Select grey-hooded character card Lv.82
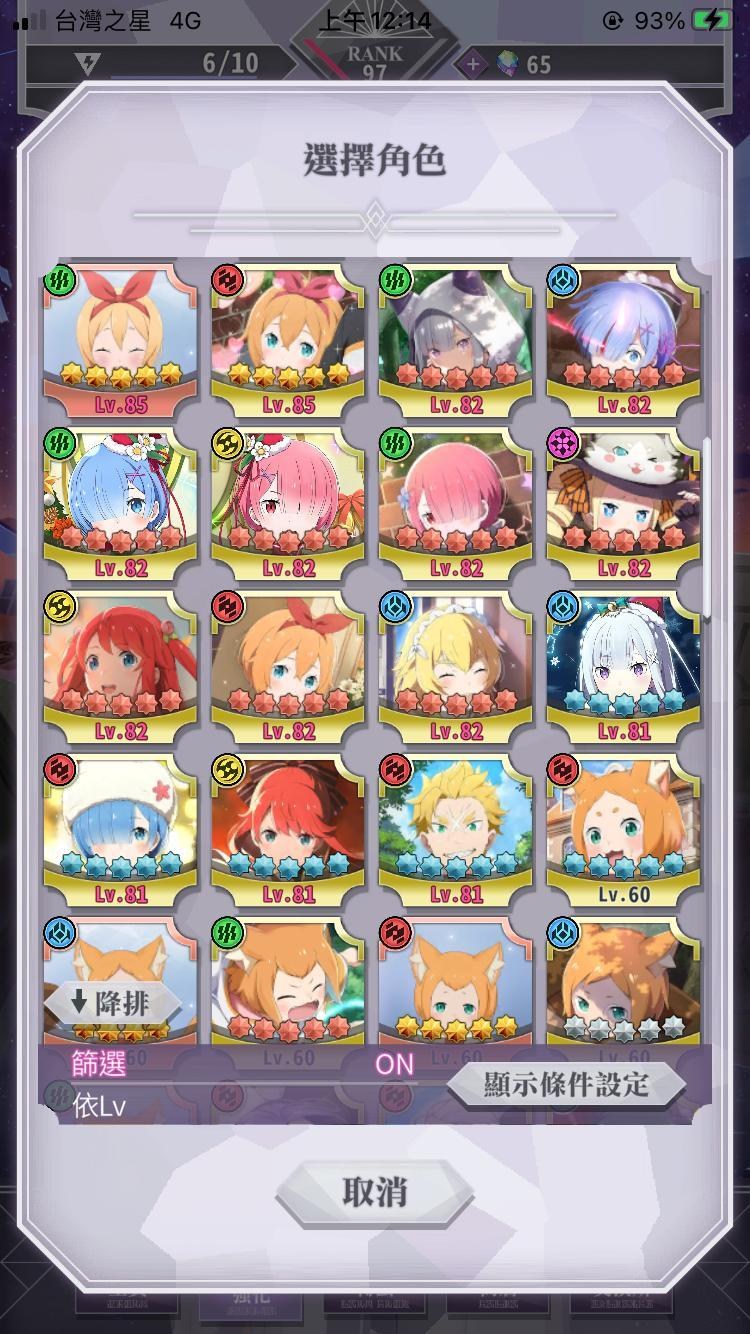 pos(456,341)
